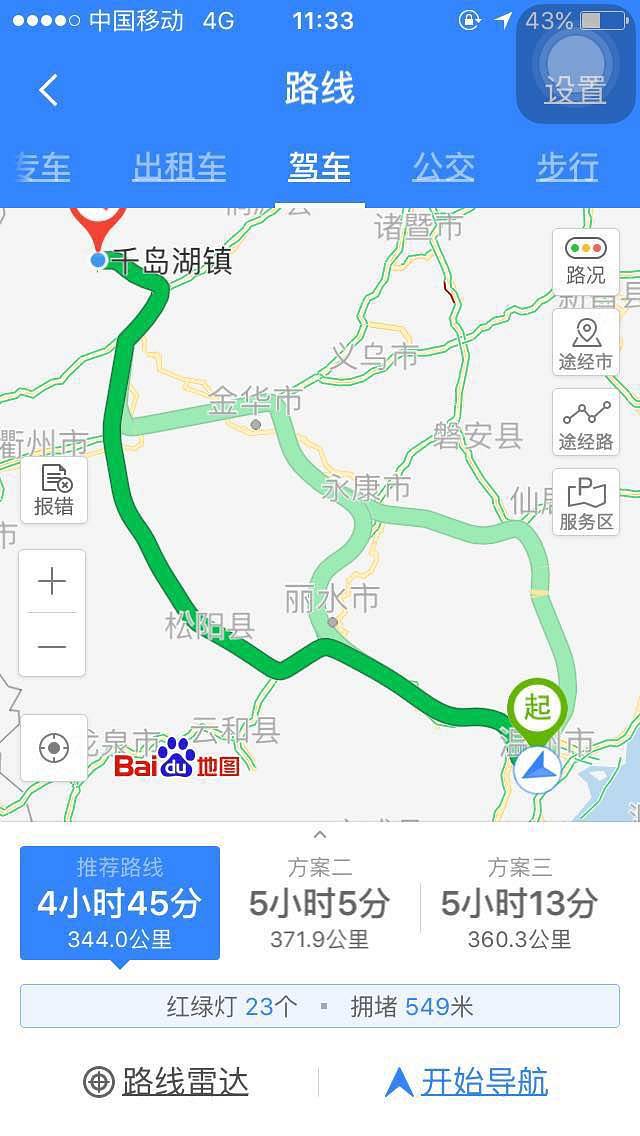Report a map error with 报错
The image size is (640, 1136).
(54, 490)
